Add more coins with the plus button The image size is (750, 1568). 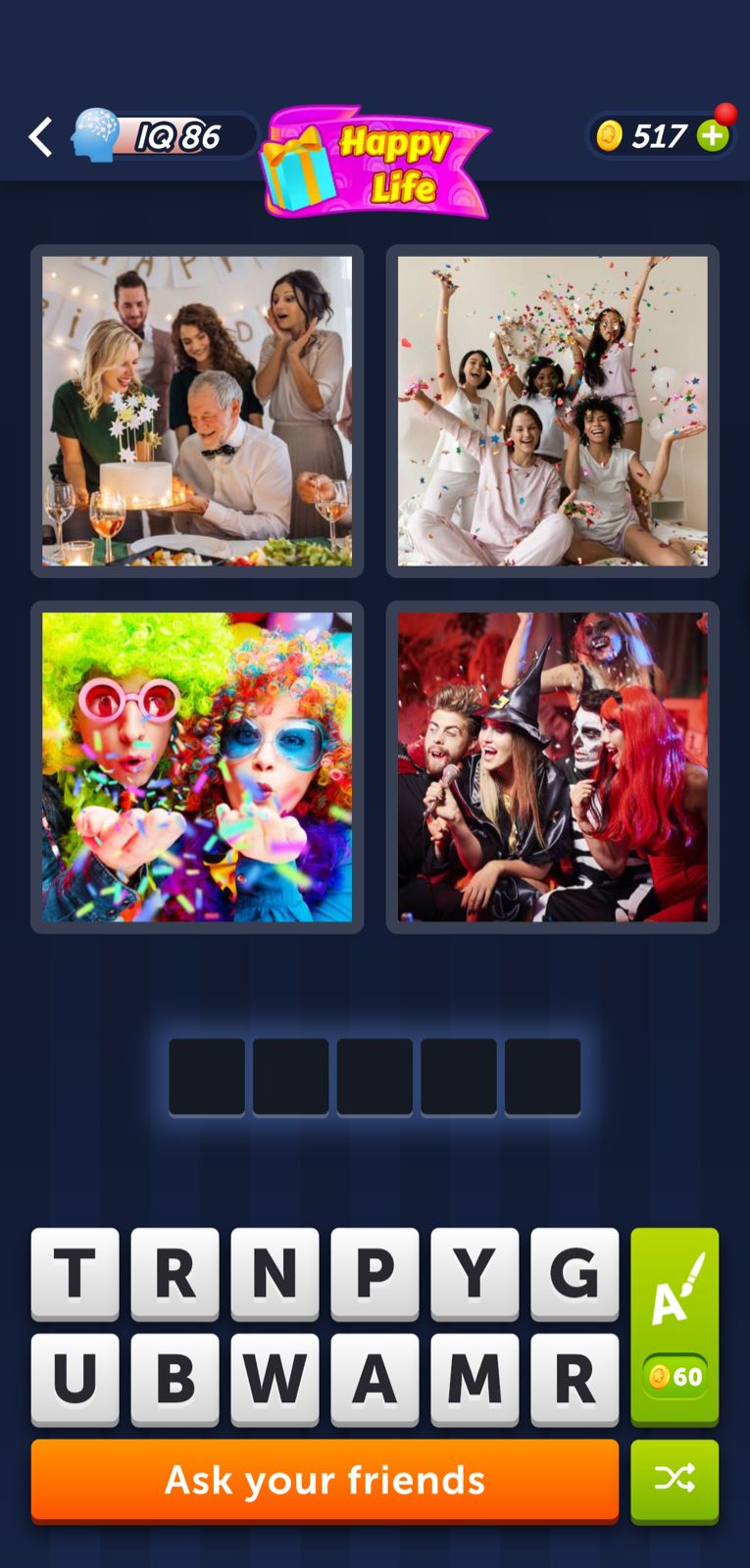click(714, 136)
